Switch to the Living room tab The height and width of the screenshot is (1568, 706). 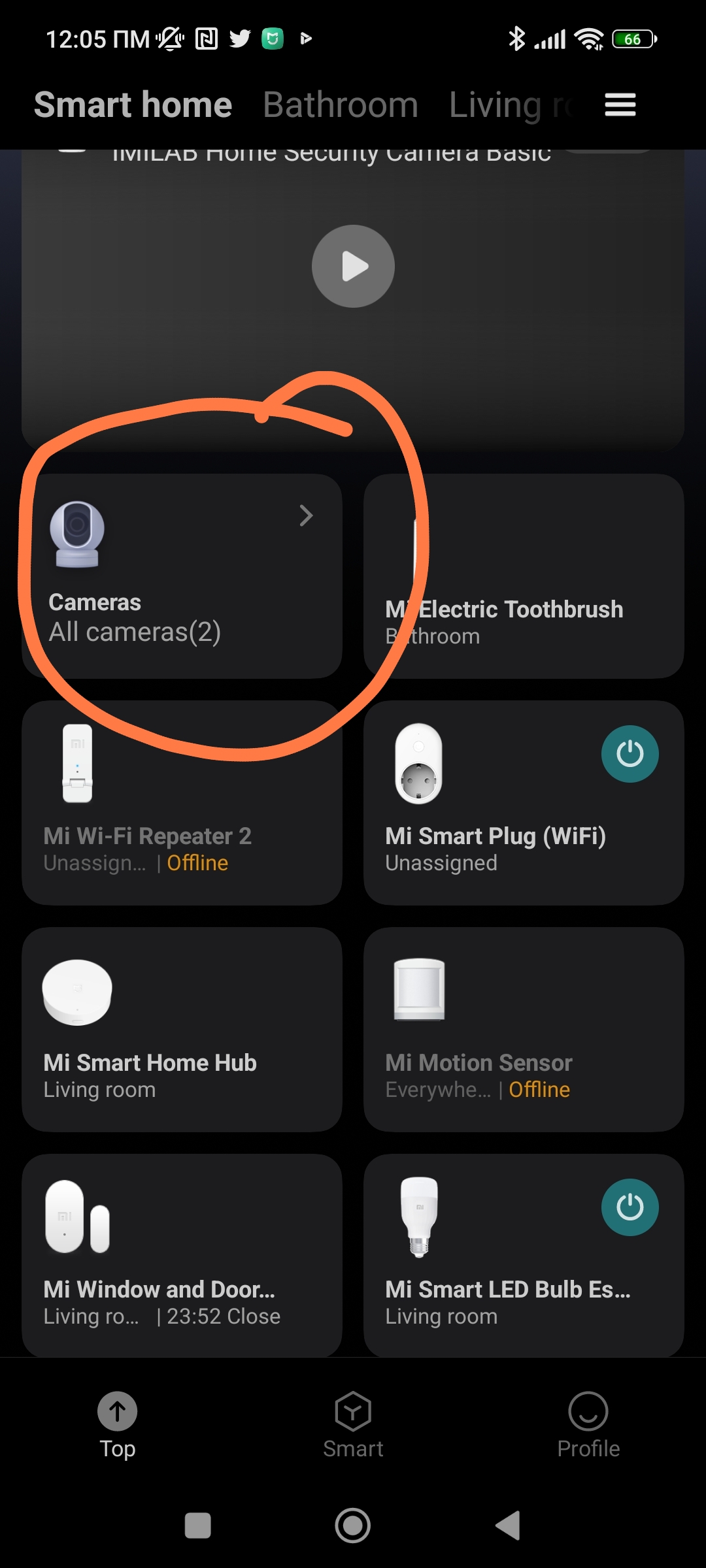[x=510, y=105]
